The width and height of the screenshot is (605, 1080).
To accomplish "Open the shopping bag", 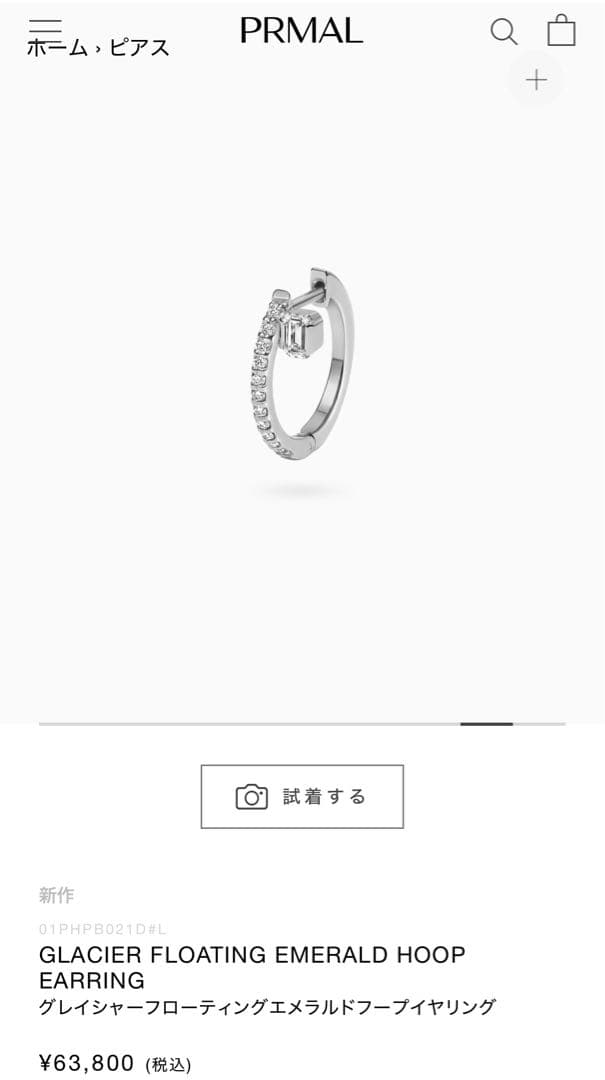I will click(x=561, y=30).
